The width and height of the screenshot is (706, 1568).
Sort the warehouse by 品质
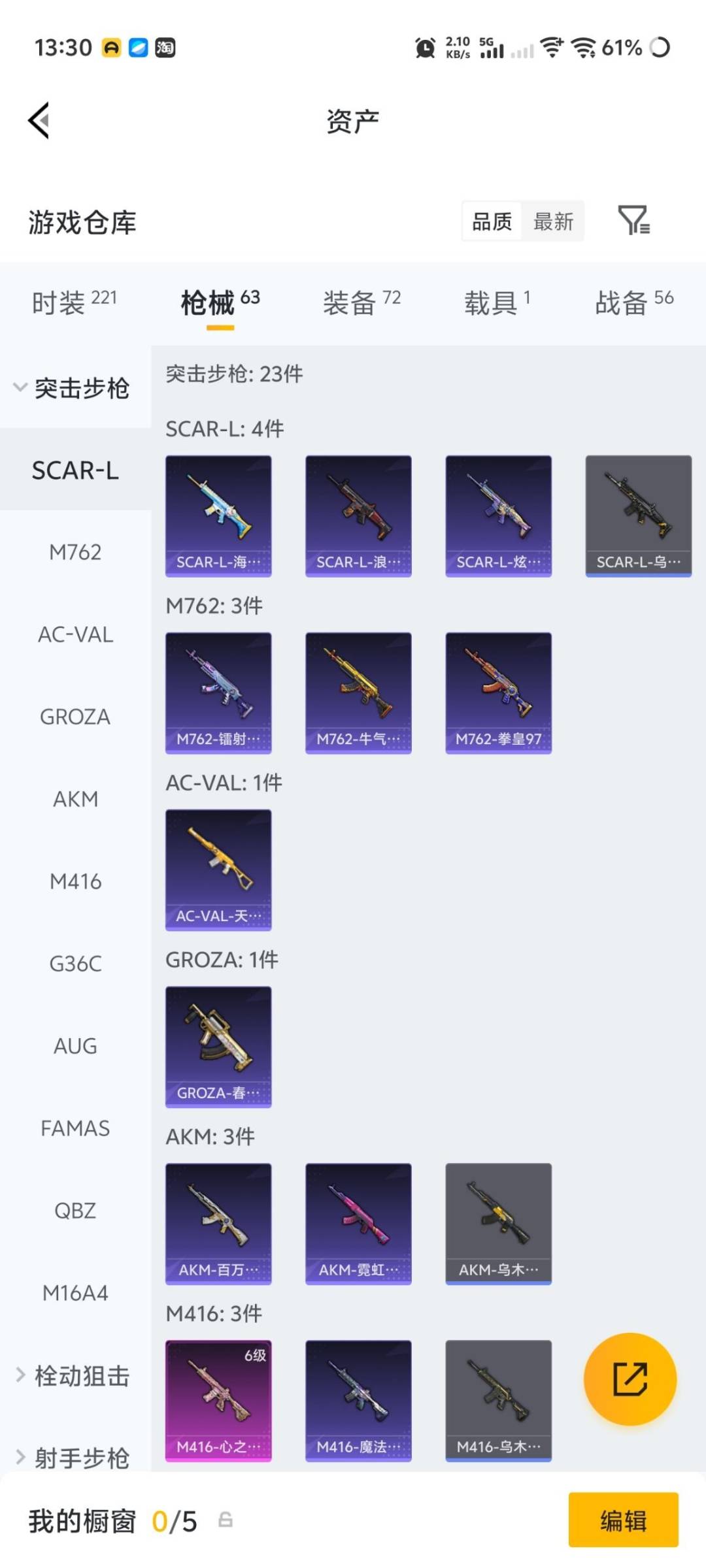click(x=492, y=221)
